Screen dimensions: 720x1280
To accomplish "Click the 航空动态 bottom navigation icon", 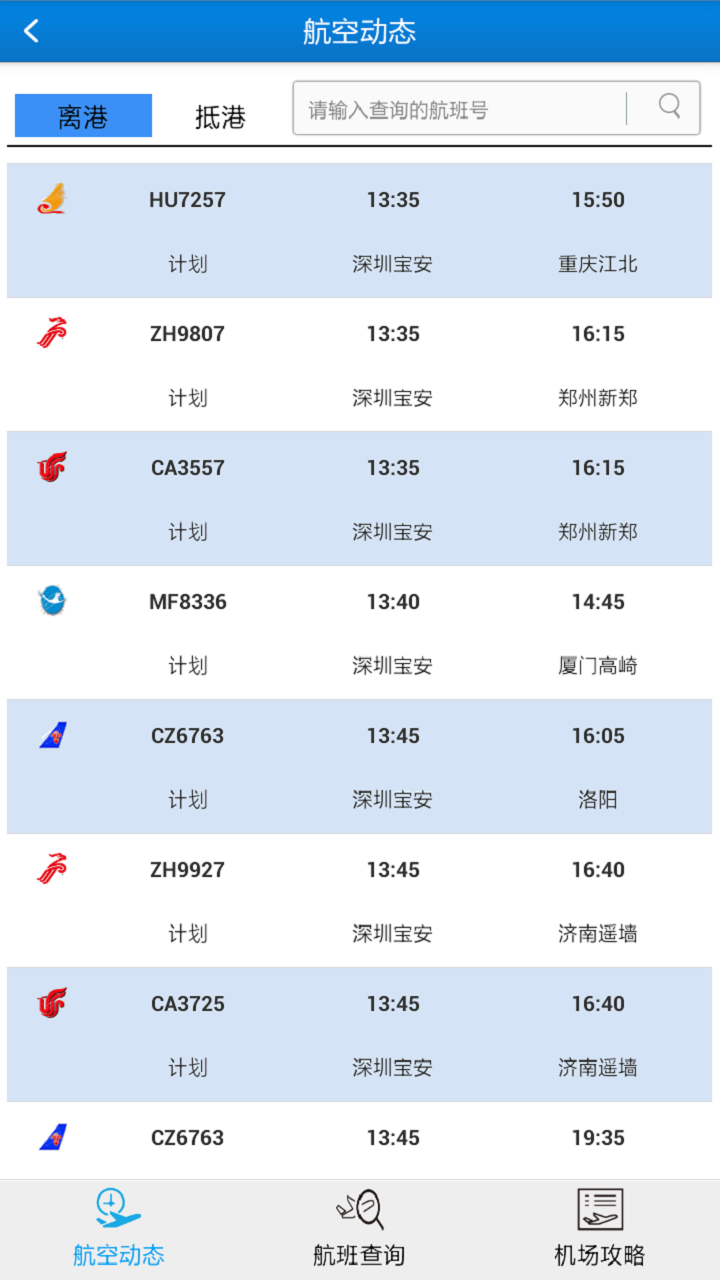I will [119, 1225].
